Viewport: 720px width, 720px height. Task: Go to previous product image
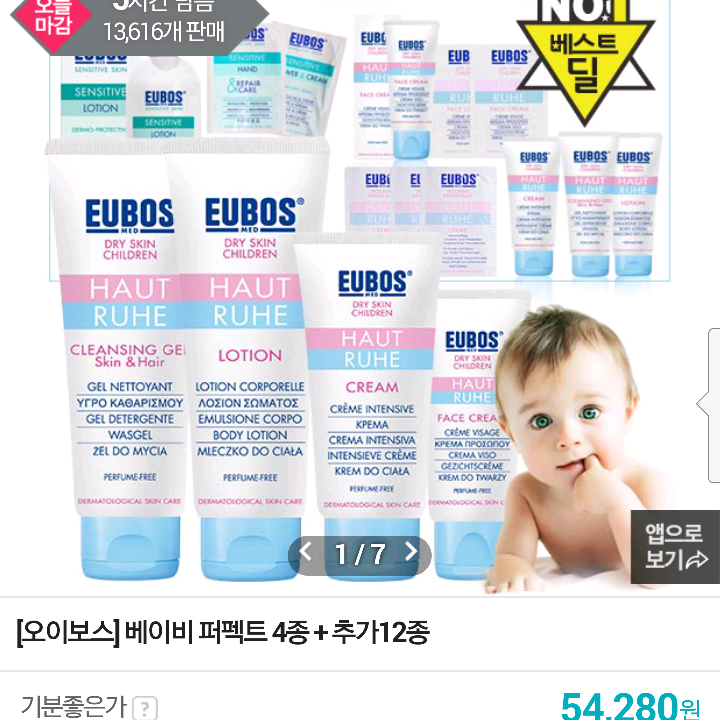tap(306, 553)
